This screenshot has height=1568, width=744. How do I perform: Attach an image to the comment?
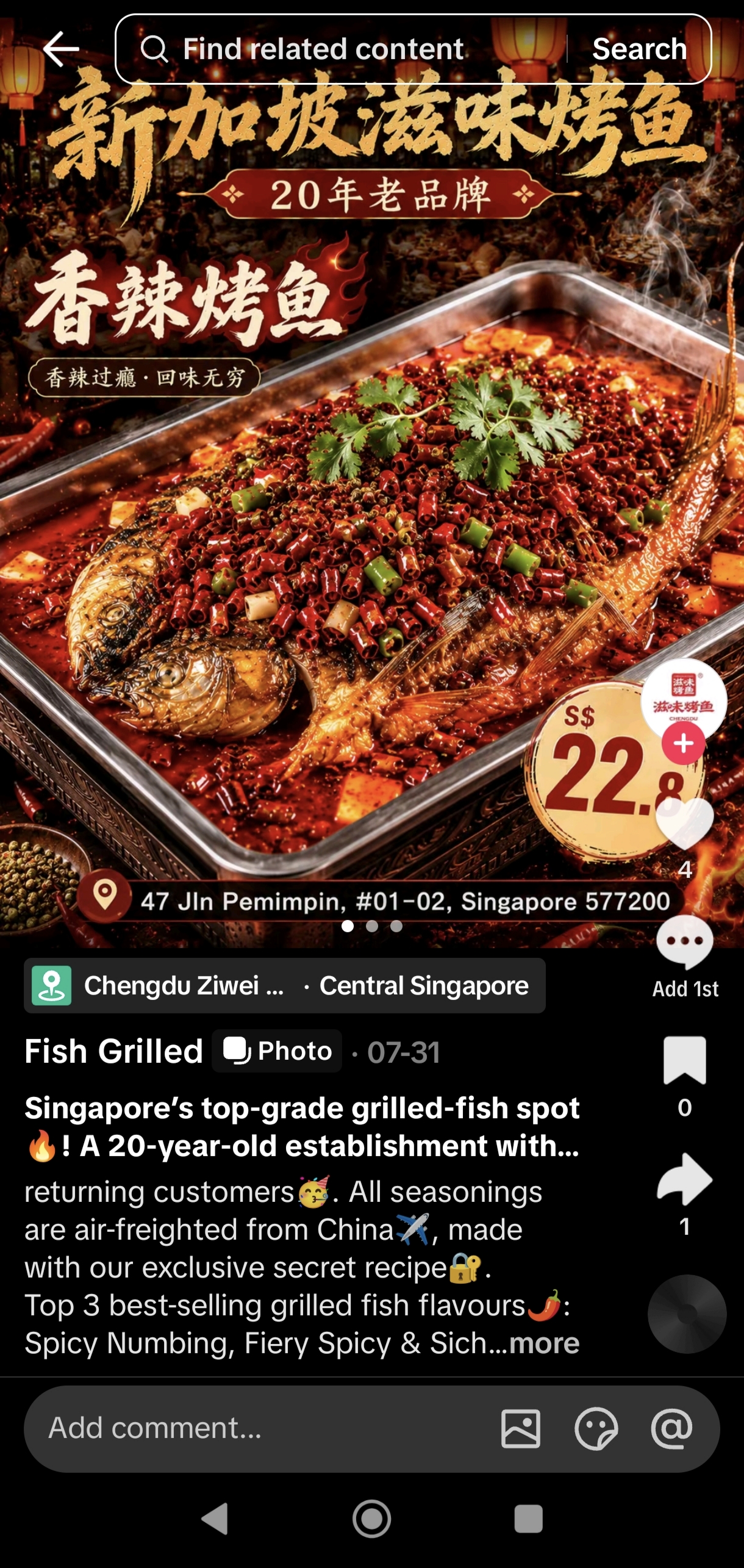pos(521,1428)
